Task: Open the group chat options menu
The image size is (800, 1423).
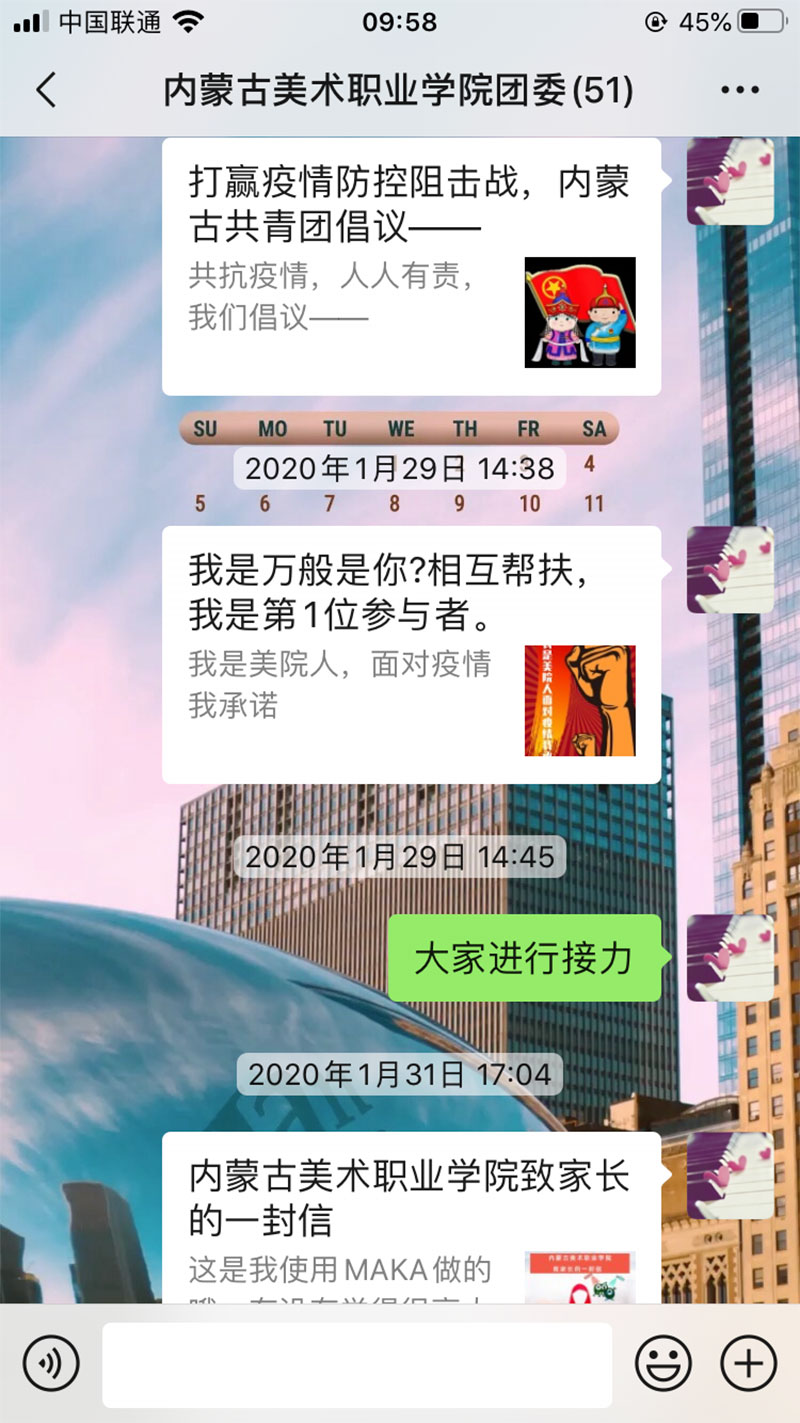Action: [739, 90]
